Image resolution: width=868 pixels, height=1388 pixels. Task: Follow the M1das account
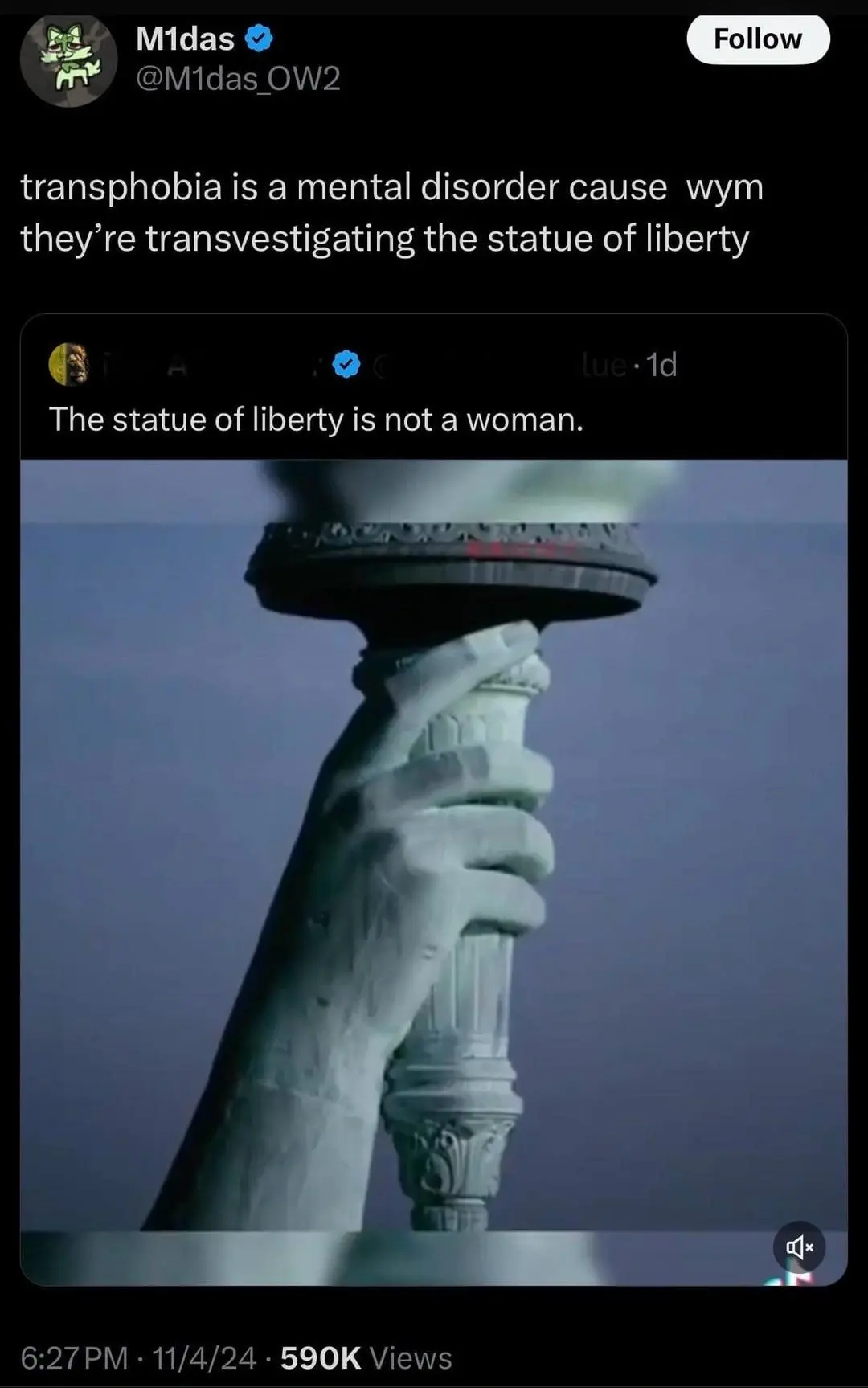[x=757, y=39]
